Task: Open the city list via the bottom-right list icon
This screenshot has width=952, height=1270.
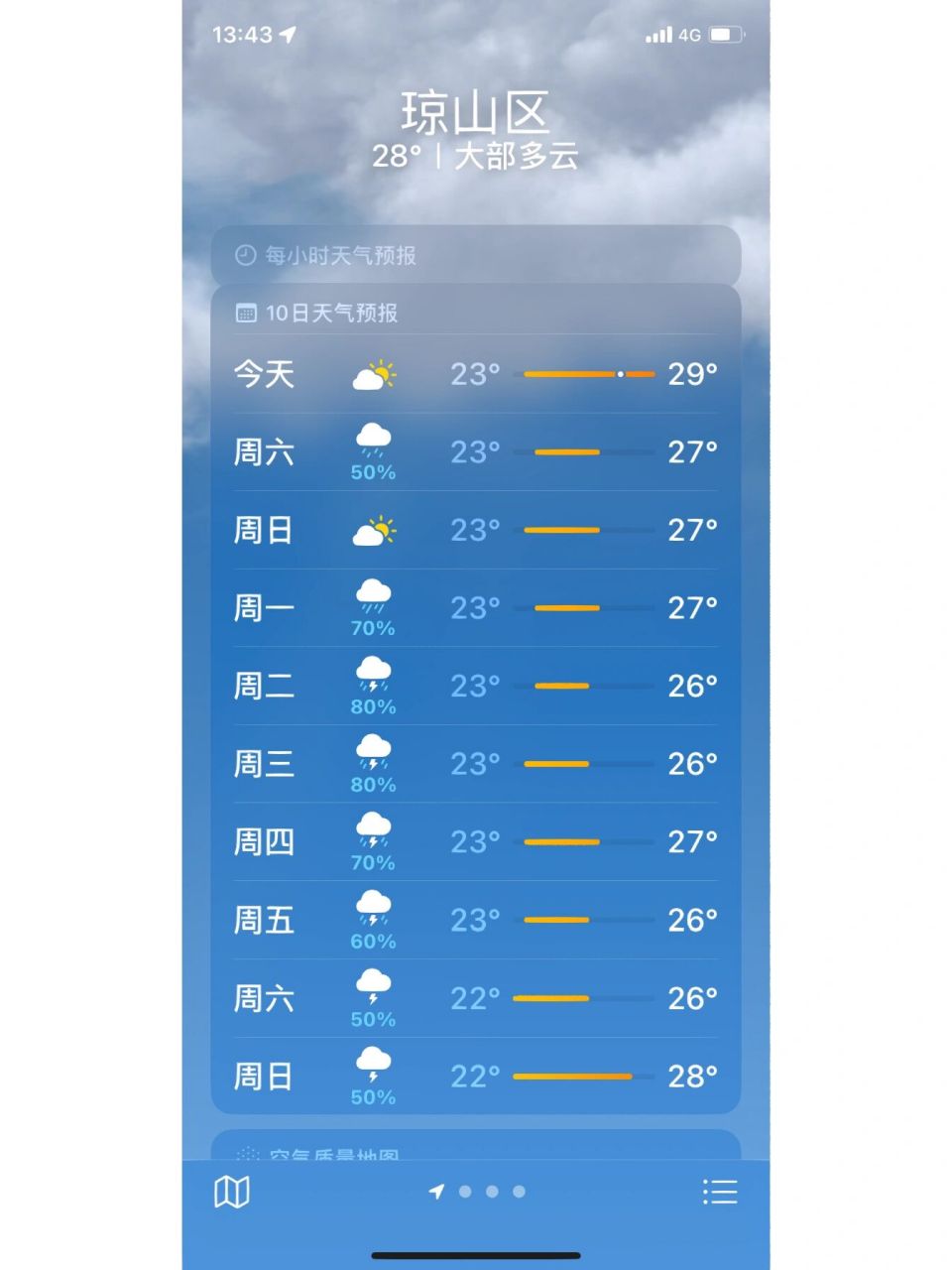Action: (x=721, y=1191)
